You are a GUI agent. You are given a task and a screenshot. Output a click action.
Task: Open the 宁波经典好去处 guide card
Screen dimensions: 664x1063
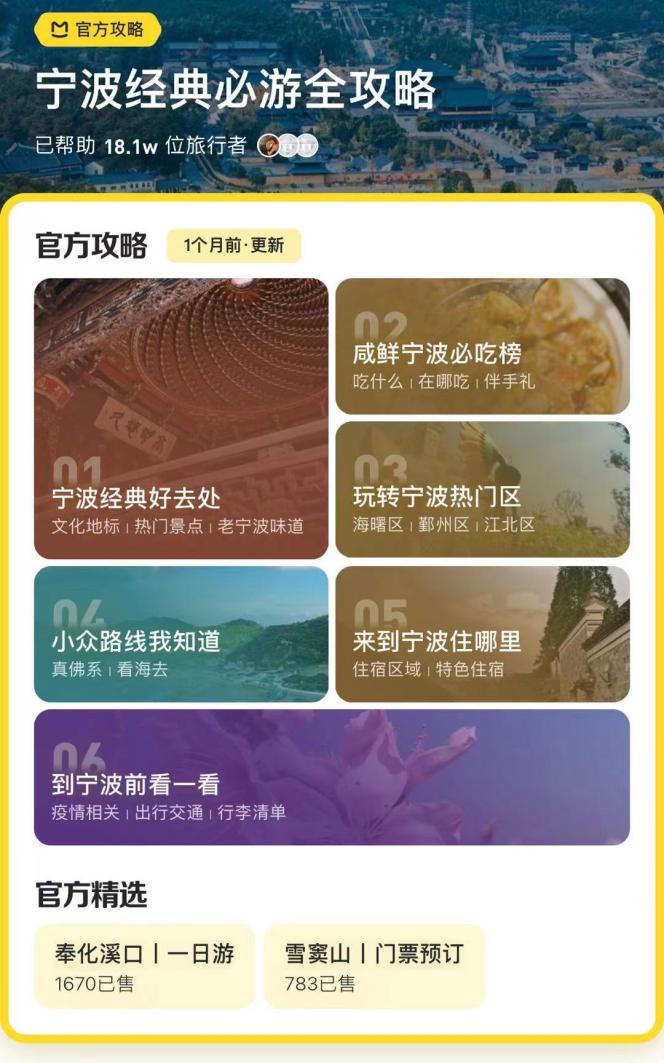point(181,418)
